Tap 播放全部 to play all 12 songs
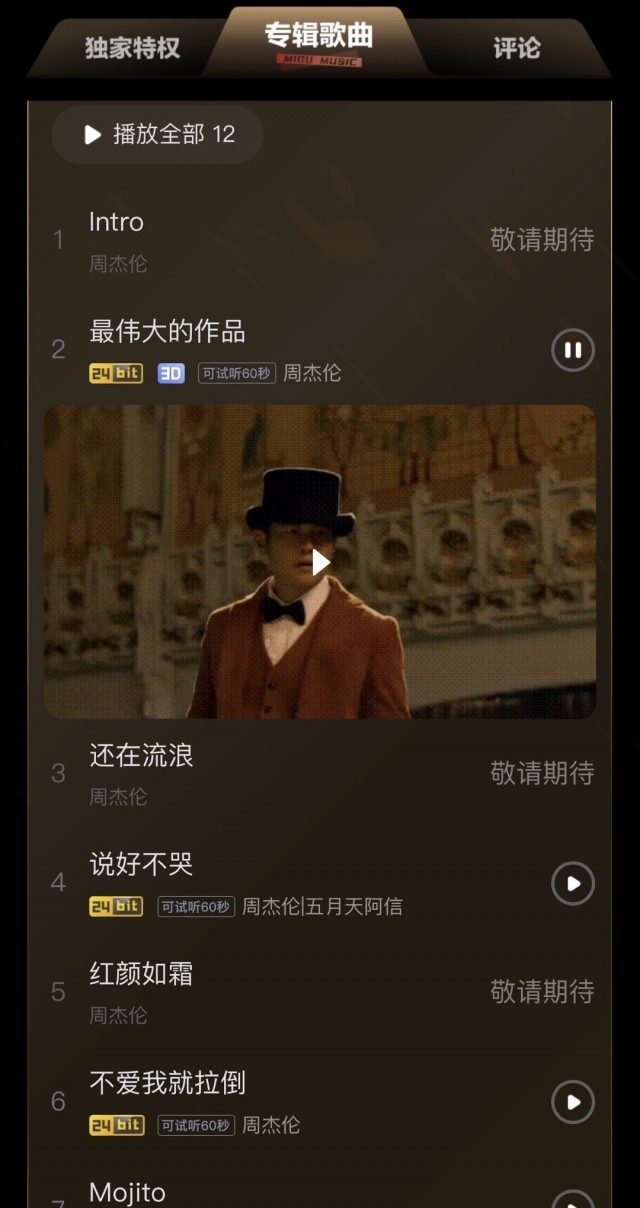Screen dimensions: 640x1208 (x=158, y=135)
